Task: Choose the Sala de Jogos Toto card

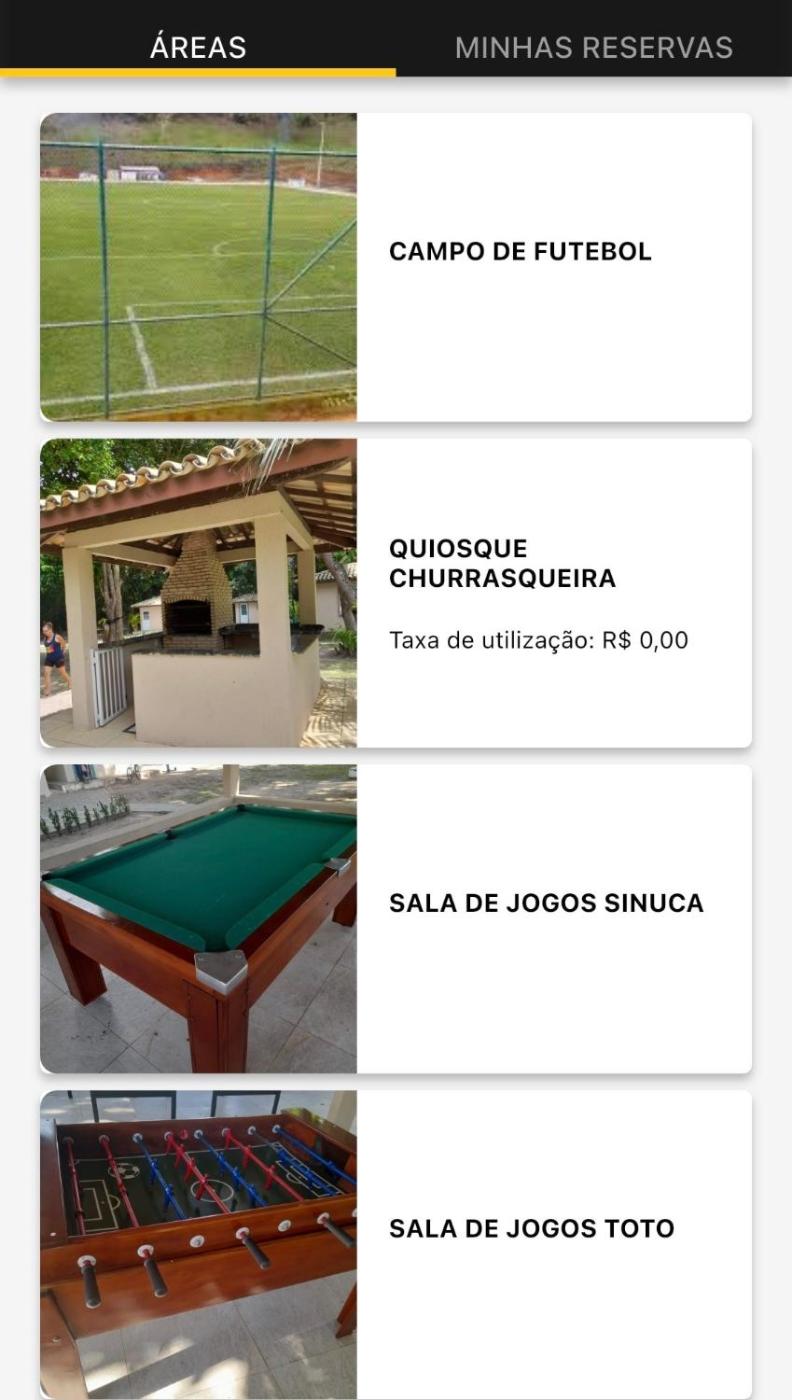Action: [x=396, y=1243]
